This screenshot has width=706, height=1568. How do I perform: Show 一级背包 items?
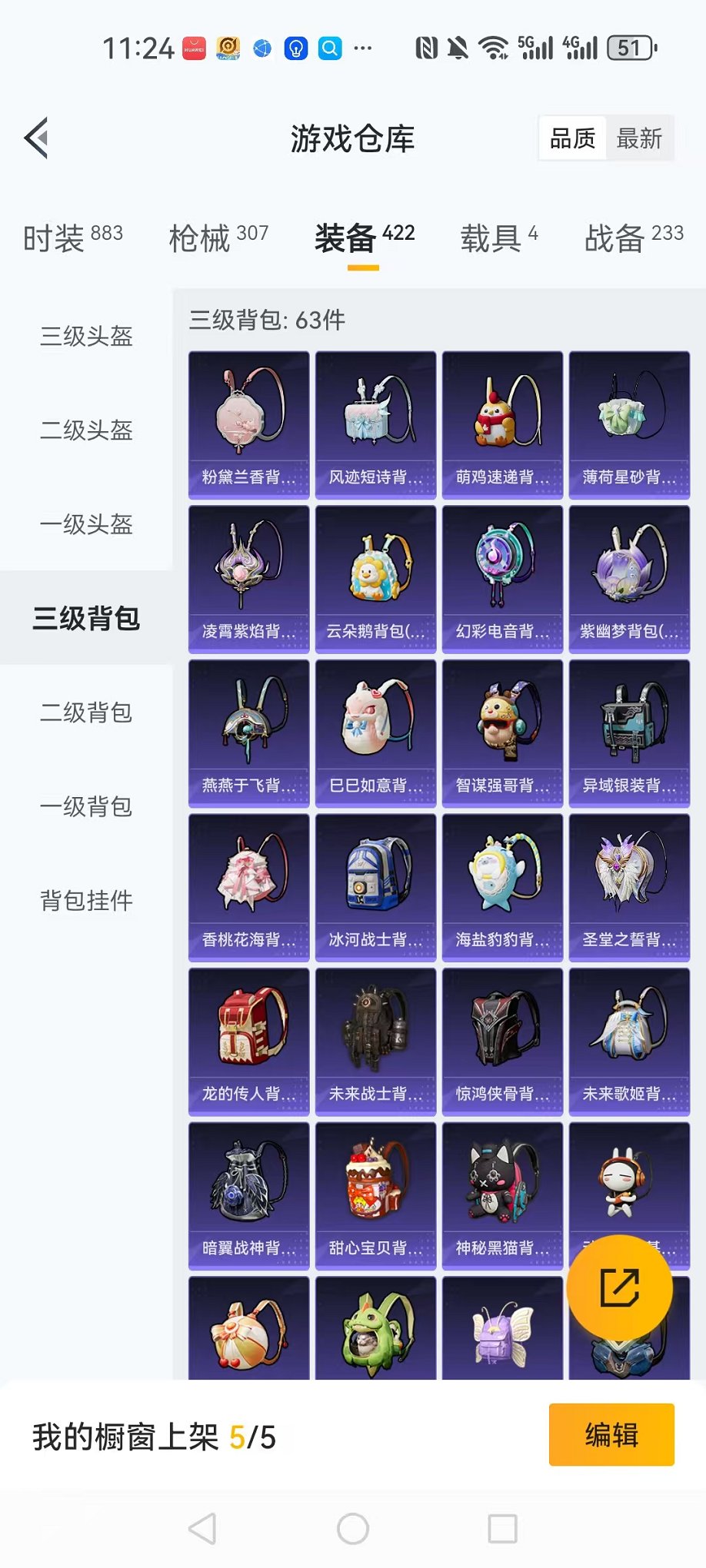coord(86,806)
